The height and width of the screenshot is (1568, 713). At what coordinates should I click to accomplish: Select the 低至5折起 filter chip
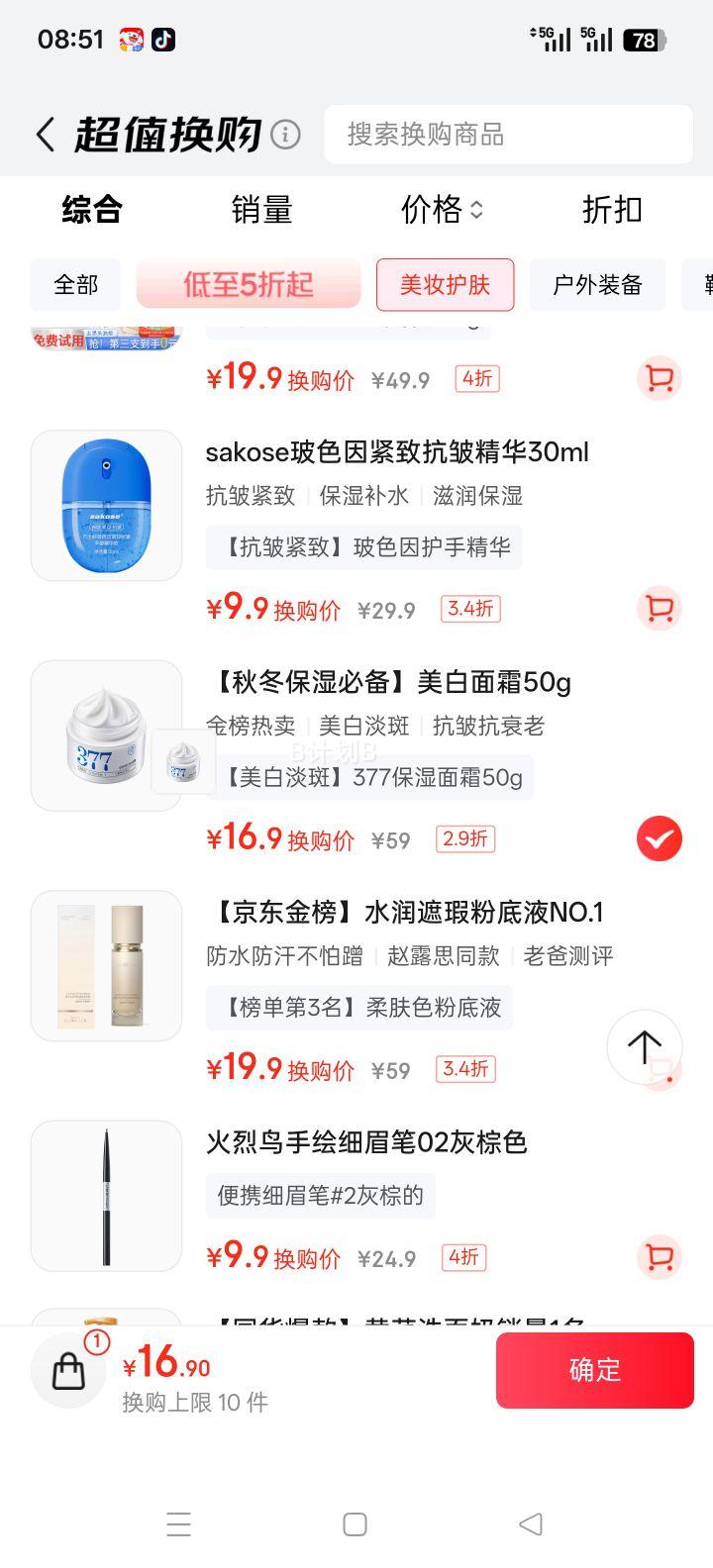[249, 285]
